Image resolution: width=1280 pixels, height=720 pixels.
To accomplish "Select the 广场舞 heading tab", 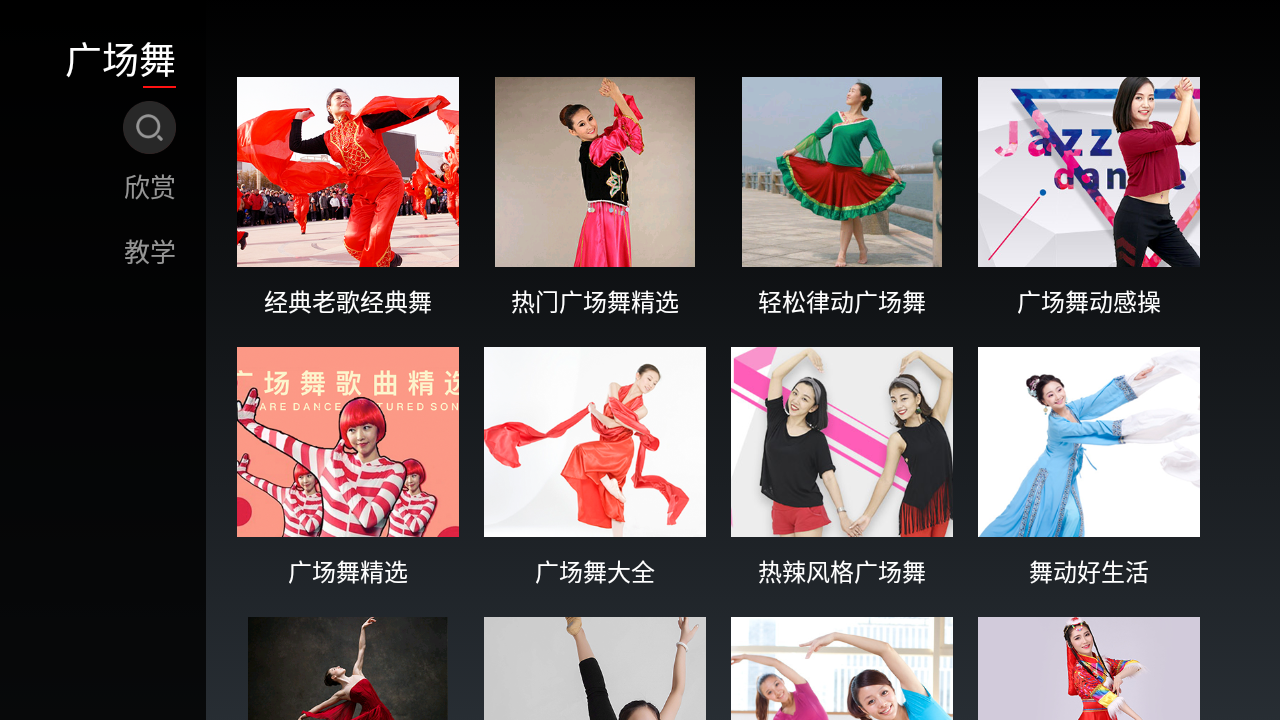I will (x=121, y=61).
